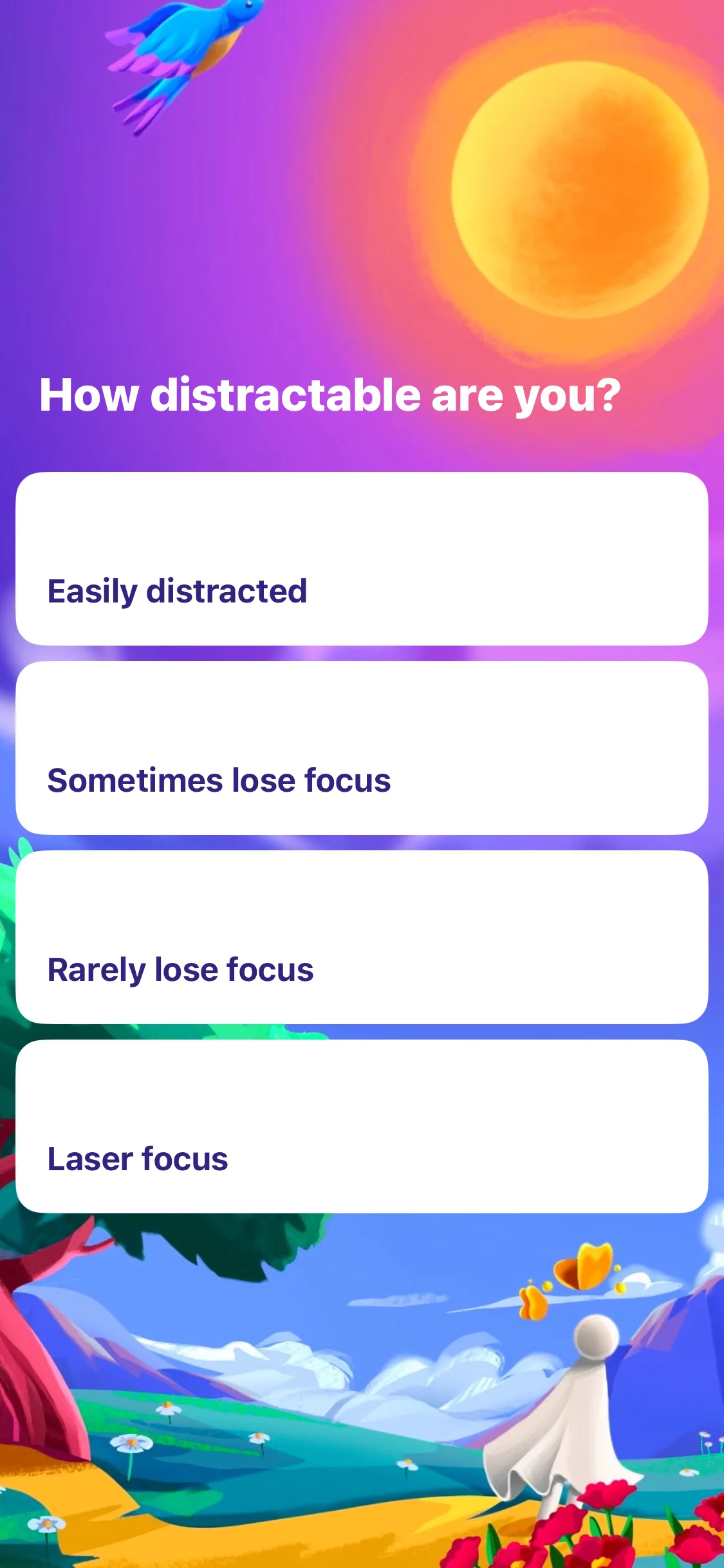Pick the Rarely lose focus answer
This screenshot has height=1568, width=724.
(x=362, y=937)
